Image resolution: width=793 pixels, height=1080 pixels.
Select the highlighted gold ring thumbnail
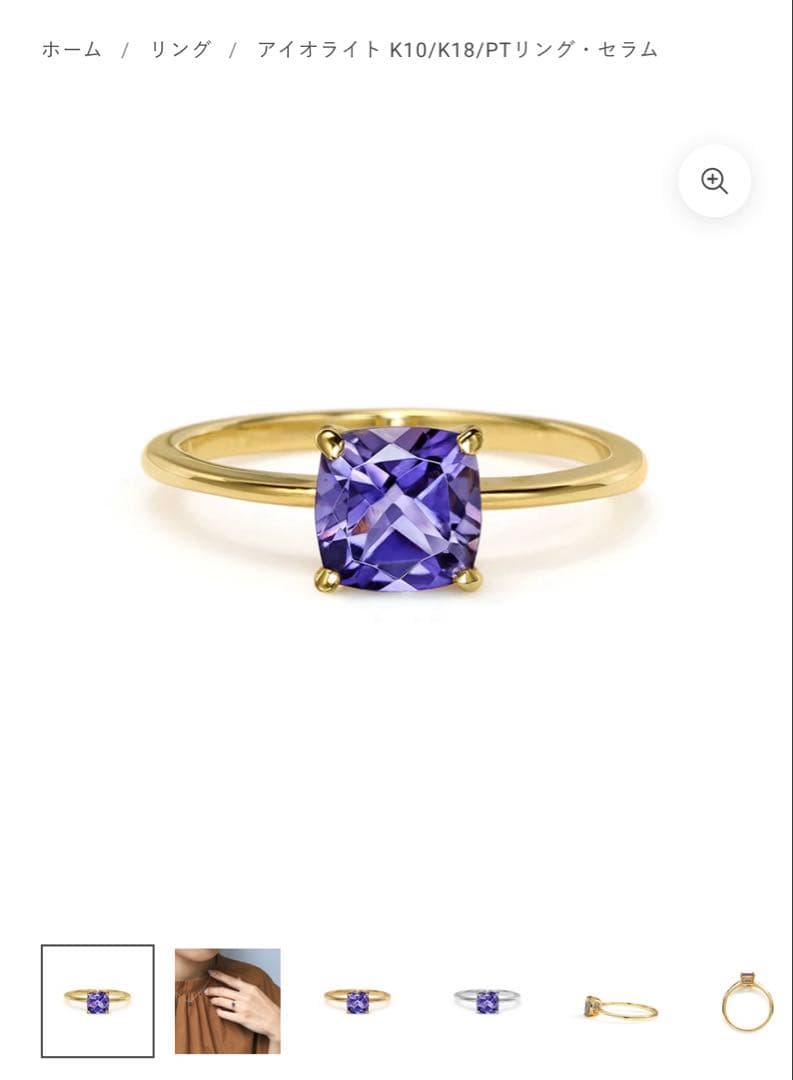point(98,1001)
